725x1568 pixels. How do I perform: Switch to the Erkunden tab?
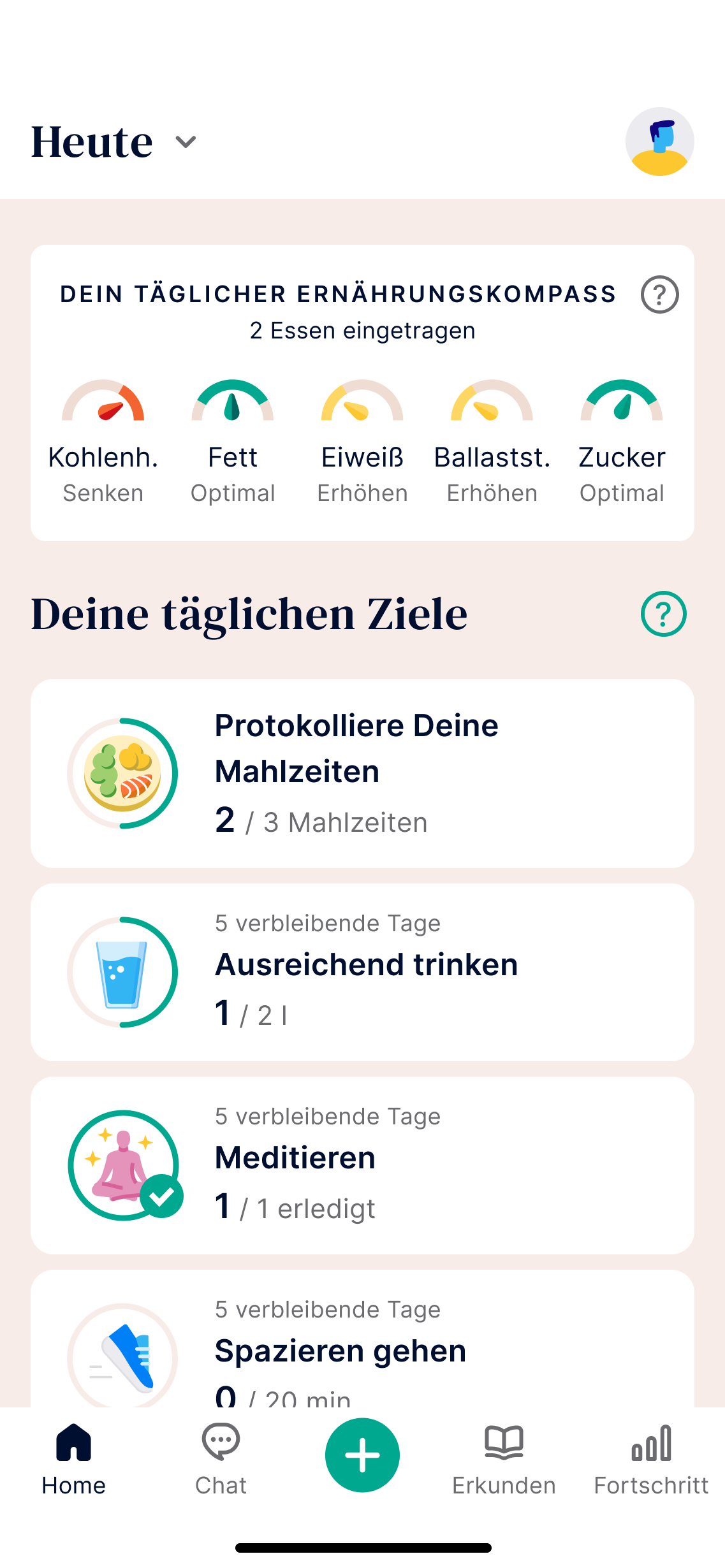(x=504, y=1458)
